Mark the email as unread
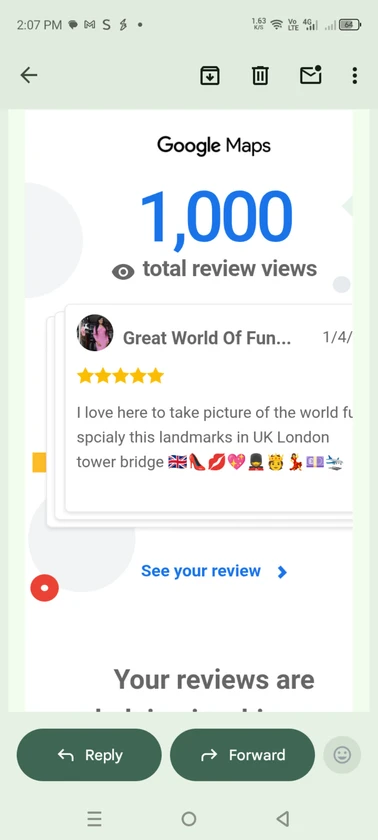Image resolution: width=378 pixels, height=840 pixels. (x=311, y=76)
